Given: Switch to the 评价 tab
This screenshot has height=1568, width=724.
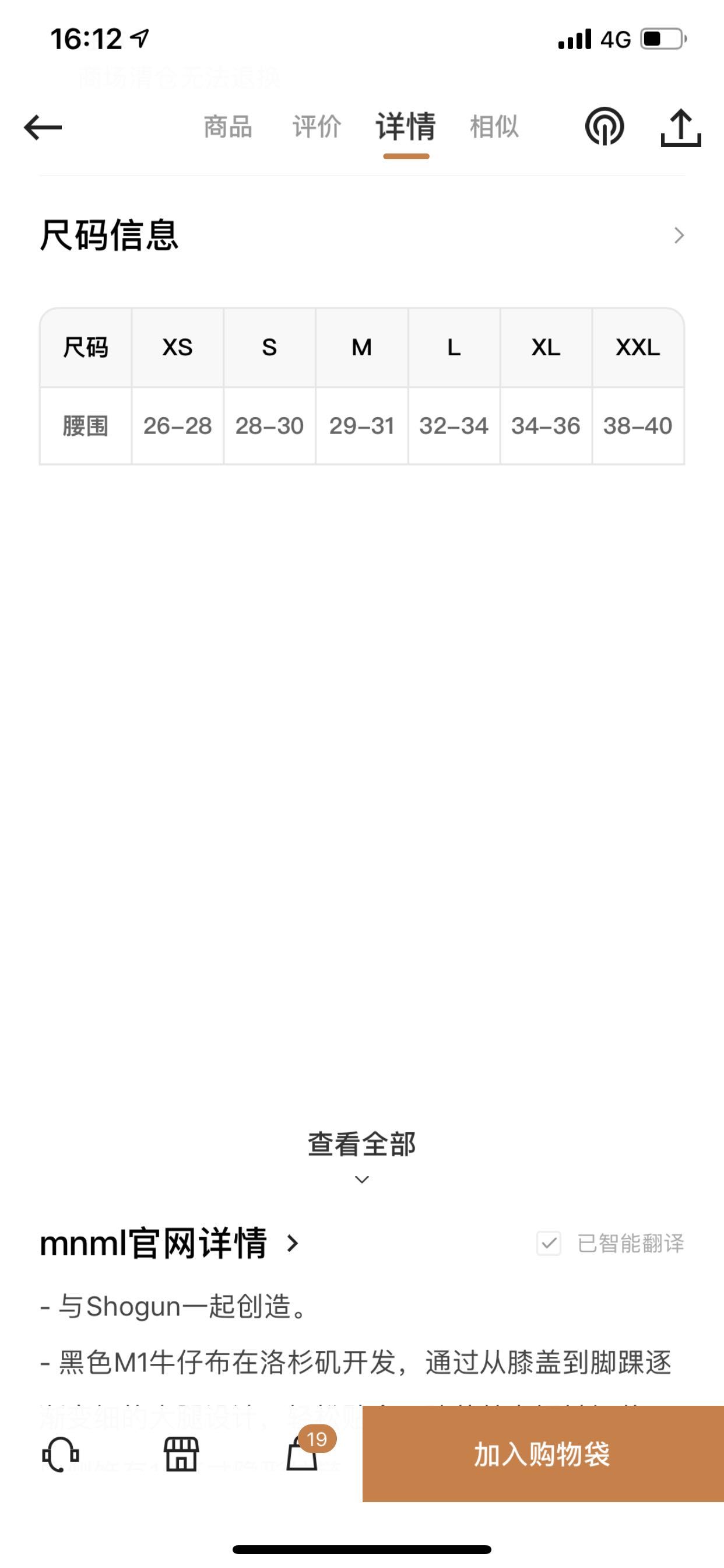Looking at the screenshot, I should coord(317,127).
